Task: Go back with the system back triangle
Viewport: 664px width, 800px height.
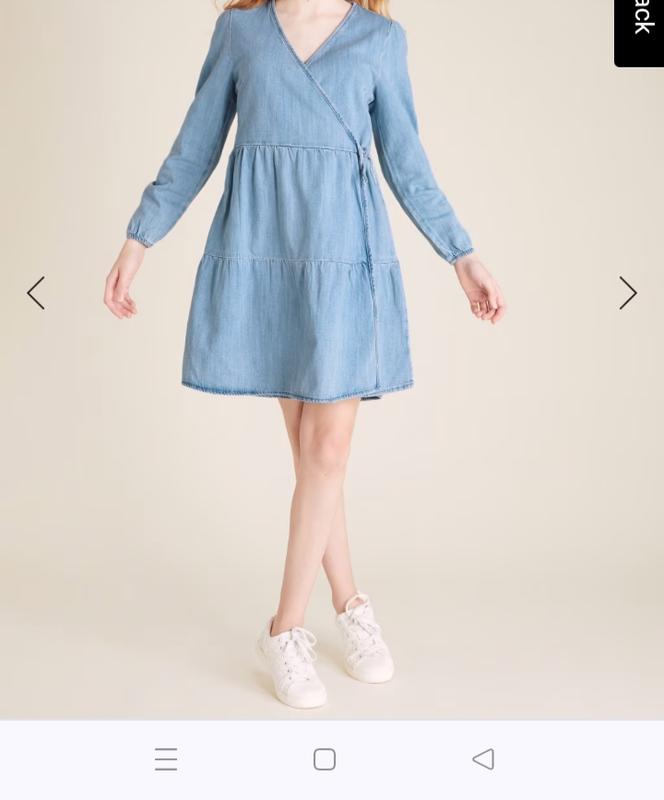Action: pyautogui.click(x=483, y=759)
